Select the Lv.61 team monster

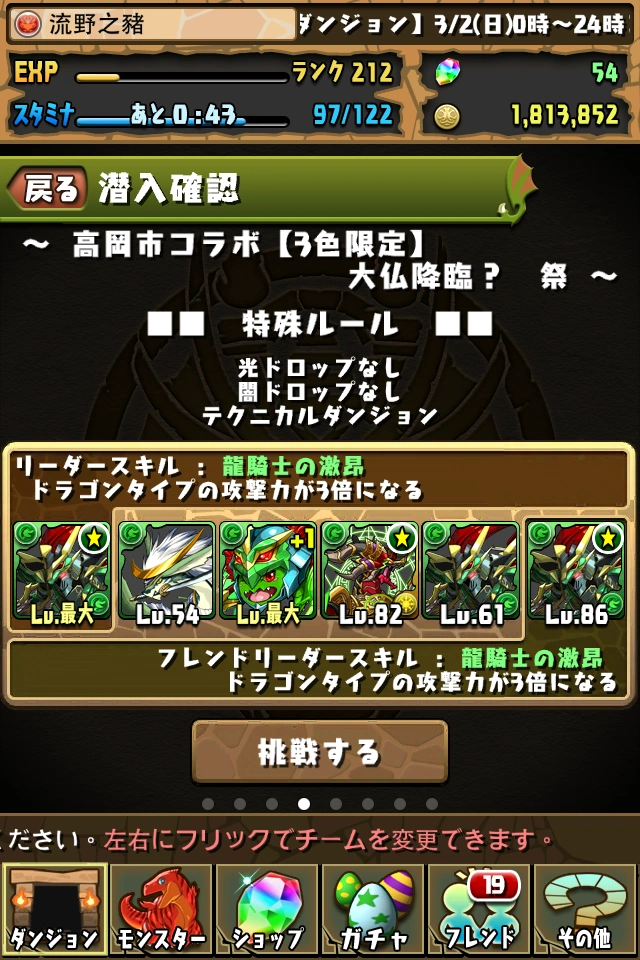point(470,573)
